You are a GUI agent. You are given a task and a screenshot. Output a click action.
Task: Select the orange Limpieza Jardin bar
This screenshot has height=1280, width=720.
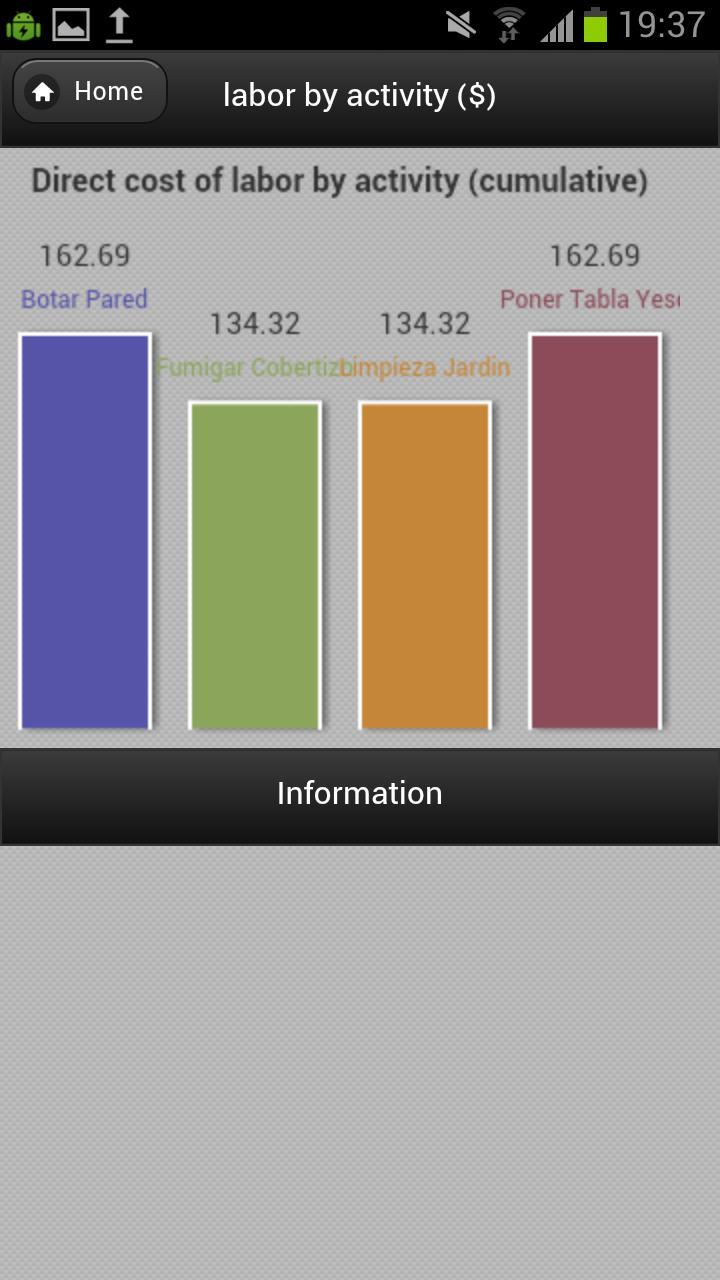[424, 565]
